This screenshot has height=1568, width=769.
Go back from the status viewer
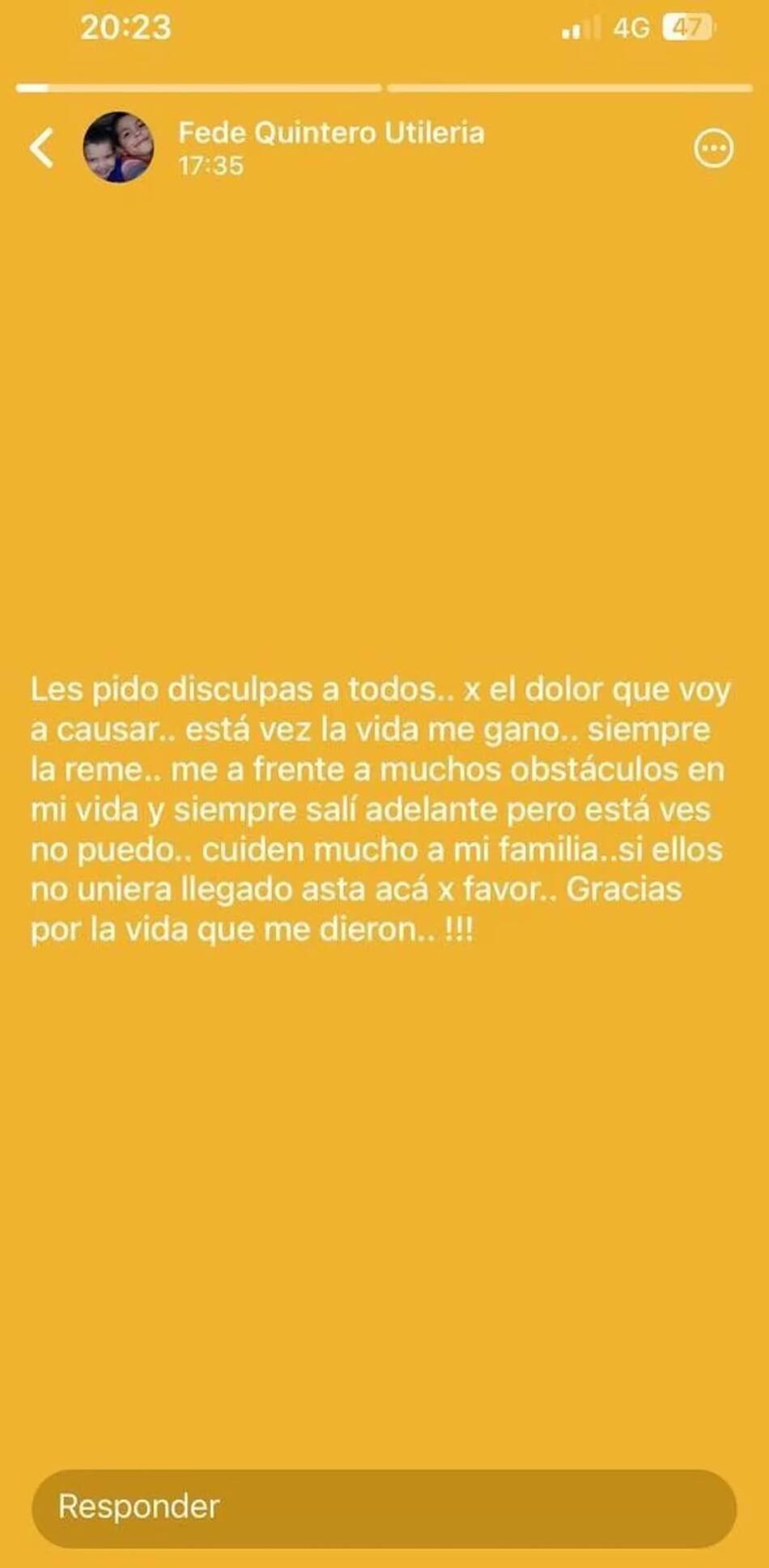coord(42,148)
